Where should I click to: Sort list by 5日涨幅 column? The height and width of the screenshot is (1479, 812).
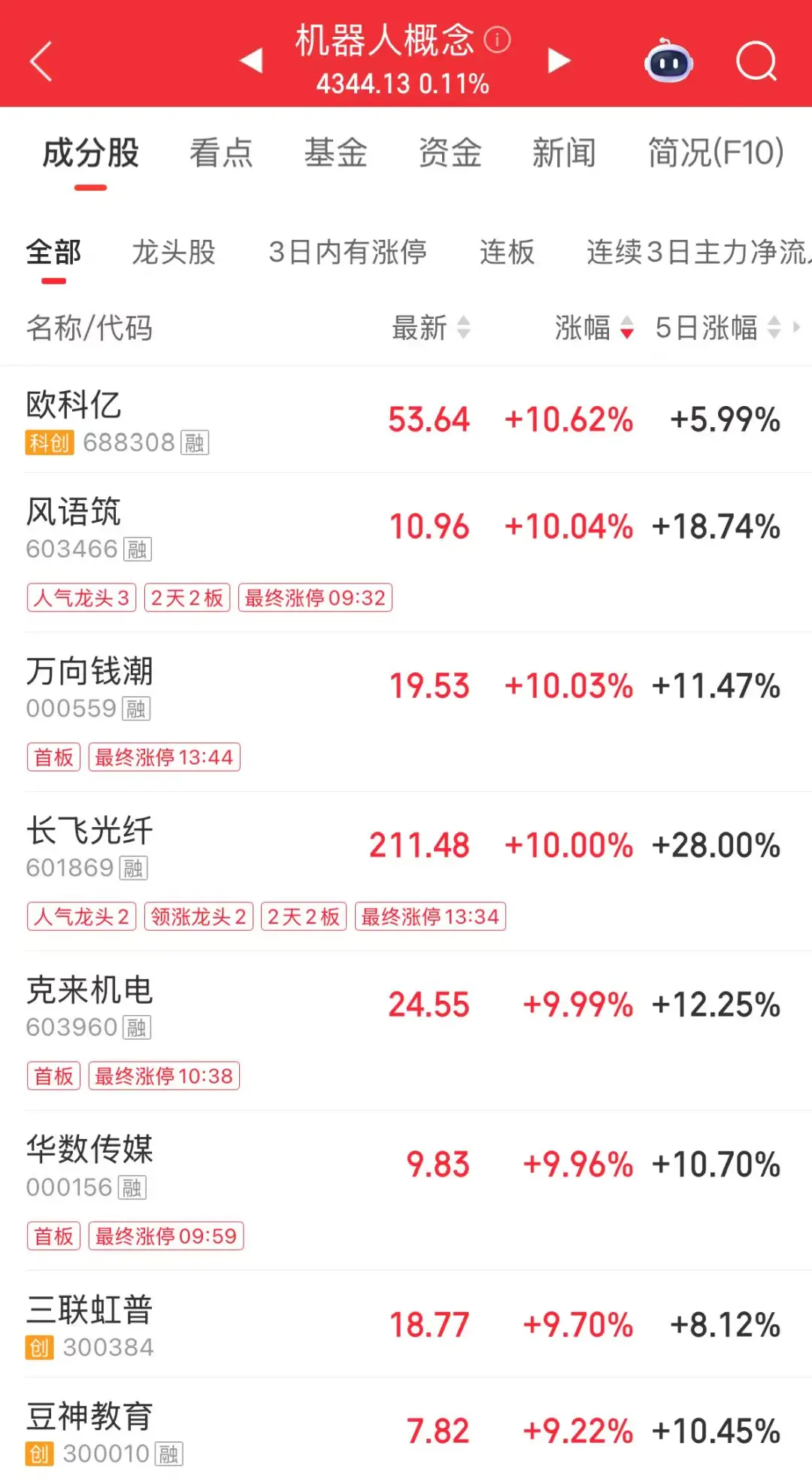pos(718,328)
